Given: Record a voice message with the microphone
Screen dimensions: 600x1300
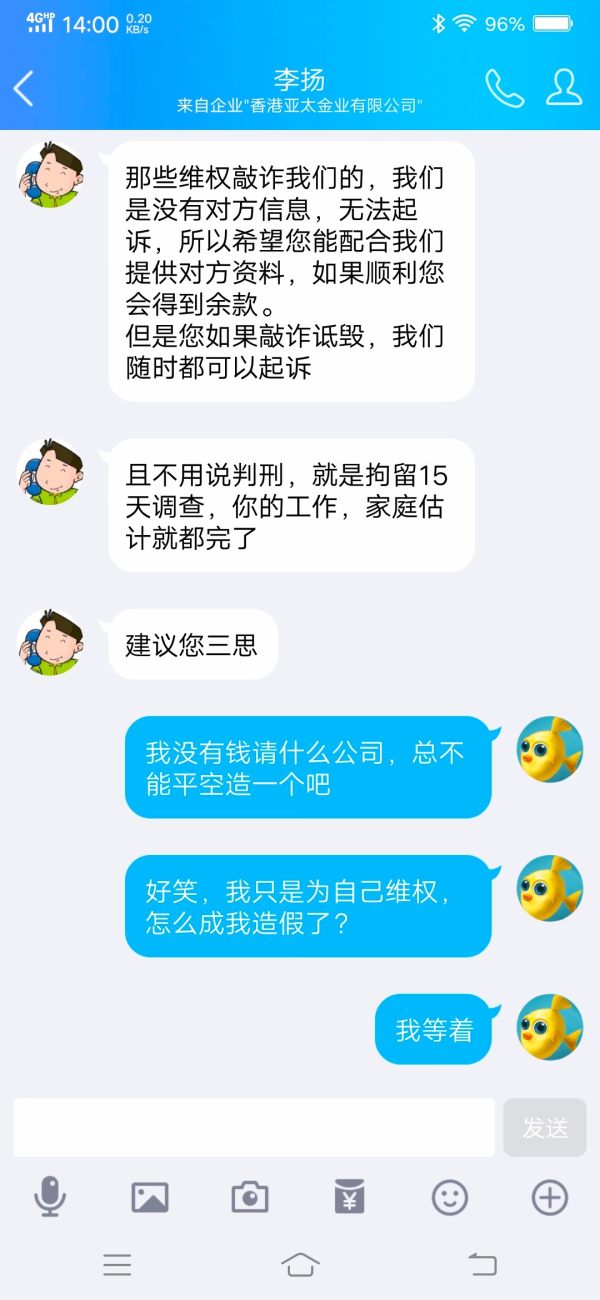Looking at the screenshot, I should pos(50,1196).
